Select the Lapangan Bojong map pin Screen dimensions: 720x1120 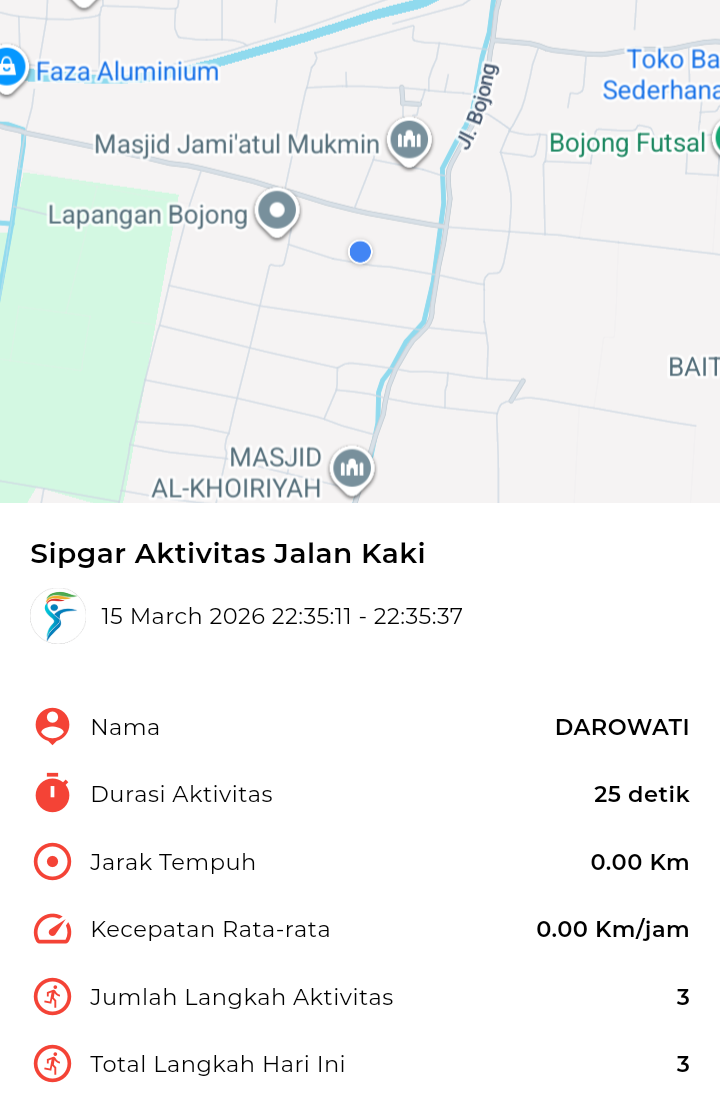click(x=277, y=211)
